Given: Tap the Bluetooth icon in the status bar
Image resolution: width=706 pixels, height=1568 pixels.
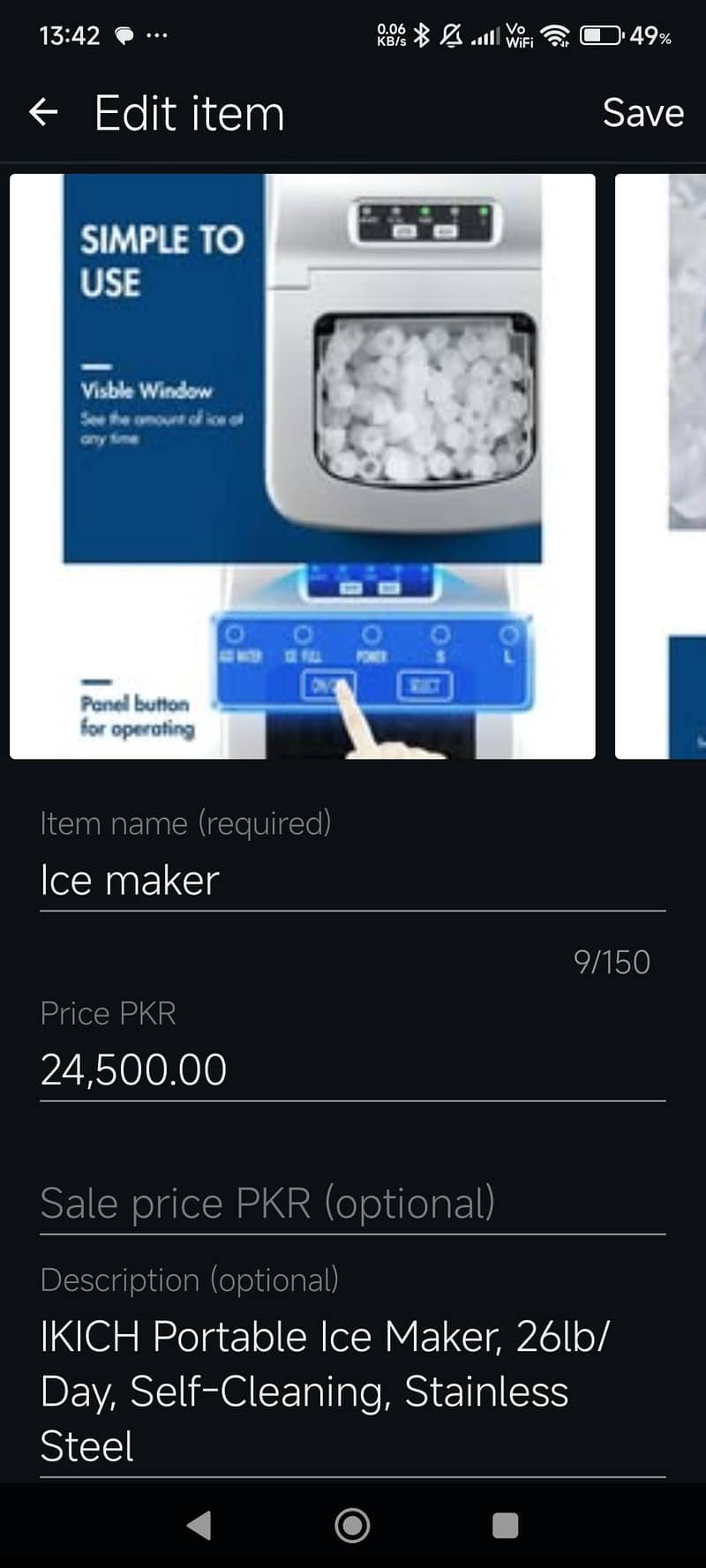Looking at the screenshot, I should [x=420, y=35].
